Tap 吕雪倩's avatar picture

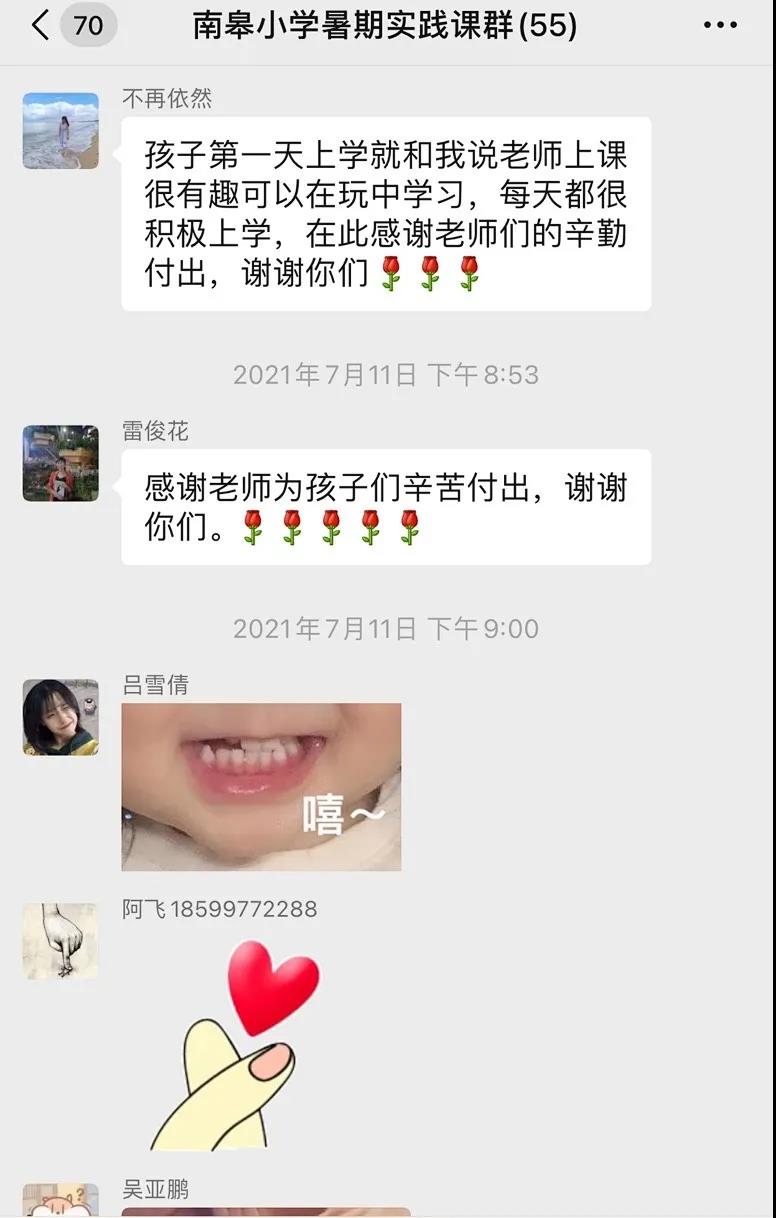[61, 717]
